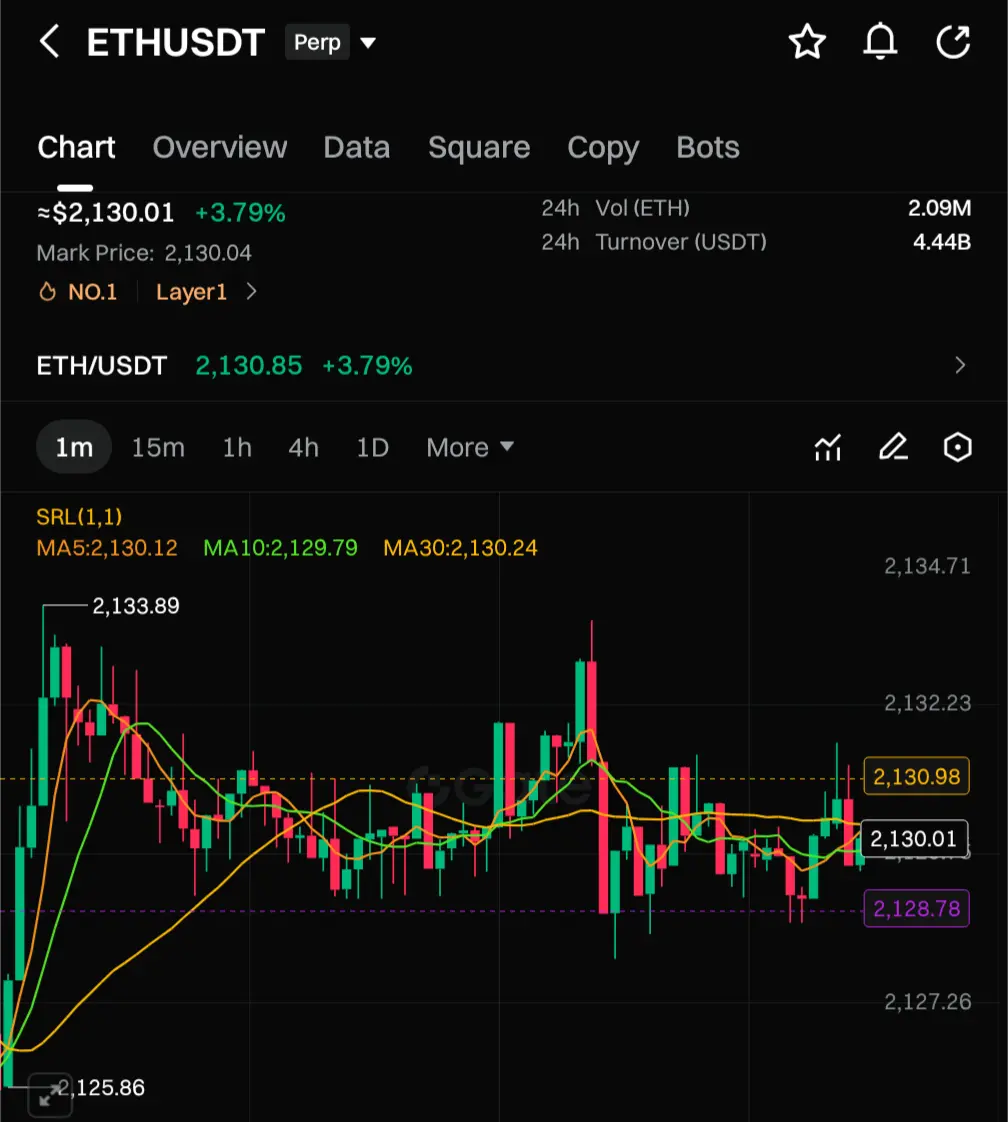
Task: Enable the 4h timeframe view
Action: tap(303, 448)
